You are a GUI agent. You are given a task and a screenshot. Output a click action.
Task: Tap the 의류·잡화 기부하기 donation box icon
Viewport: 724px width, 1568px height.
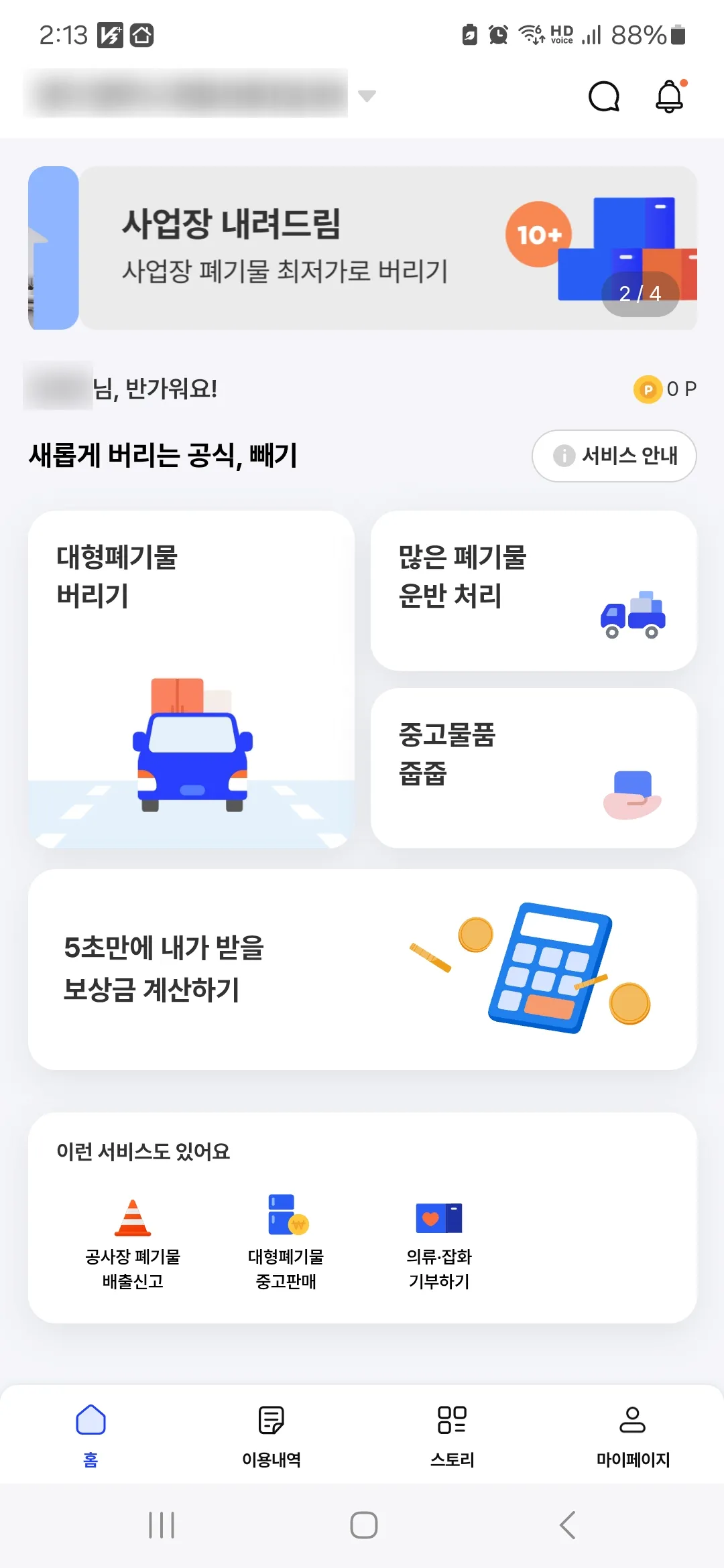[x=440, y=1220]
